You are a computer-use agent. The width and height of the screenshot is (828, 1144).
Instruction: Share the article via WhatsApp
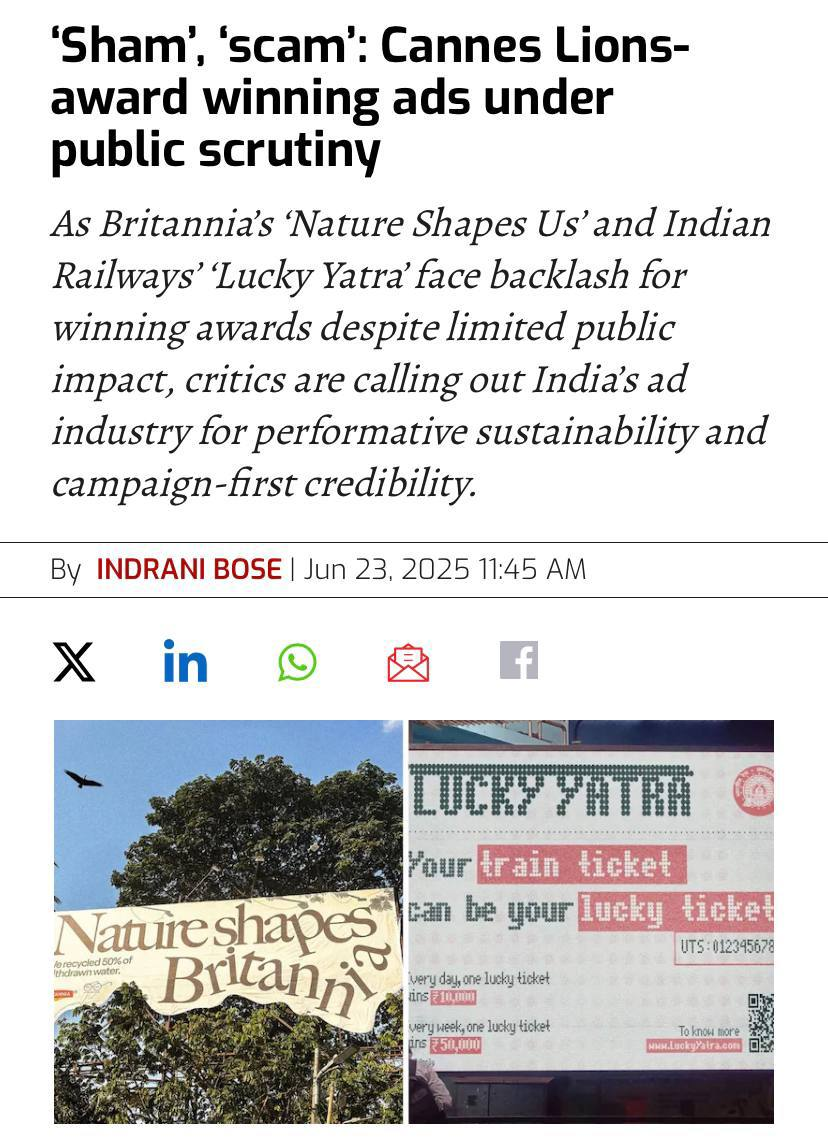[x=297, y=662]
